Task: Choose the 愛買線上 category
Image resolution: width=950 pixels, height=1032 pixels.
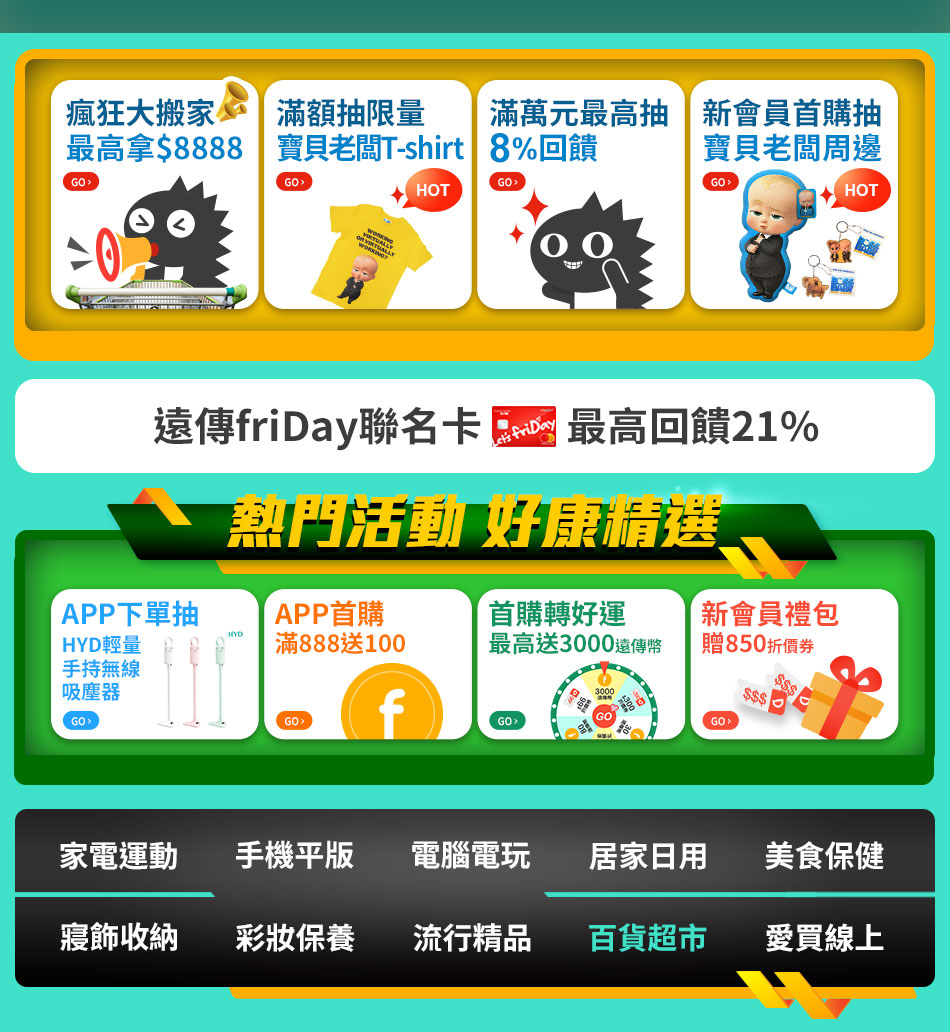Action: pyautogui.click(x=824, y=938)
